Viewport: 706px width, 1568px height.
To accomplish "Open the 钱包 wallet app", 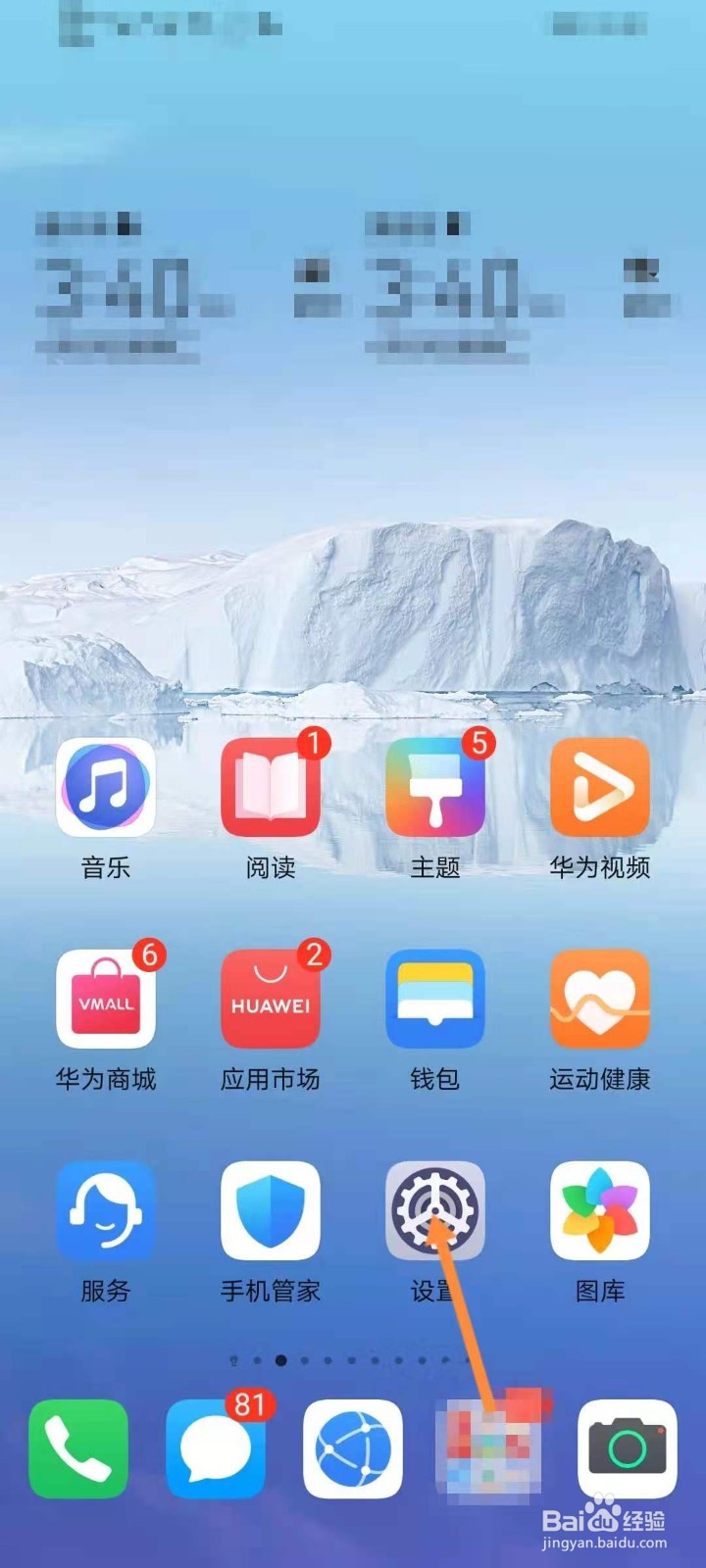I will (434, 1000).
